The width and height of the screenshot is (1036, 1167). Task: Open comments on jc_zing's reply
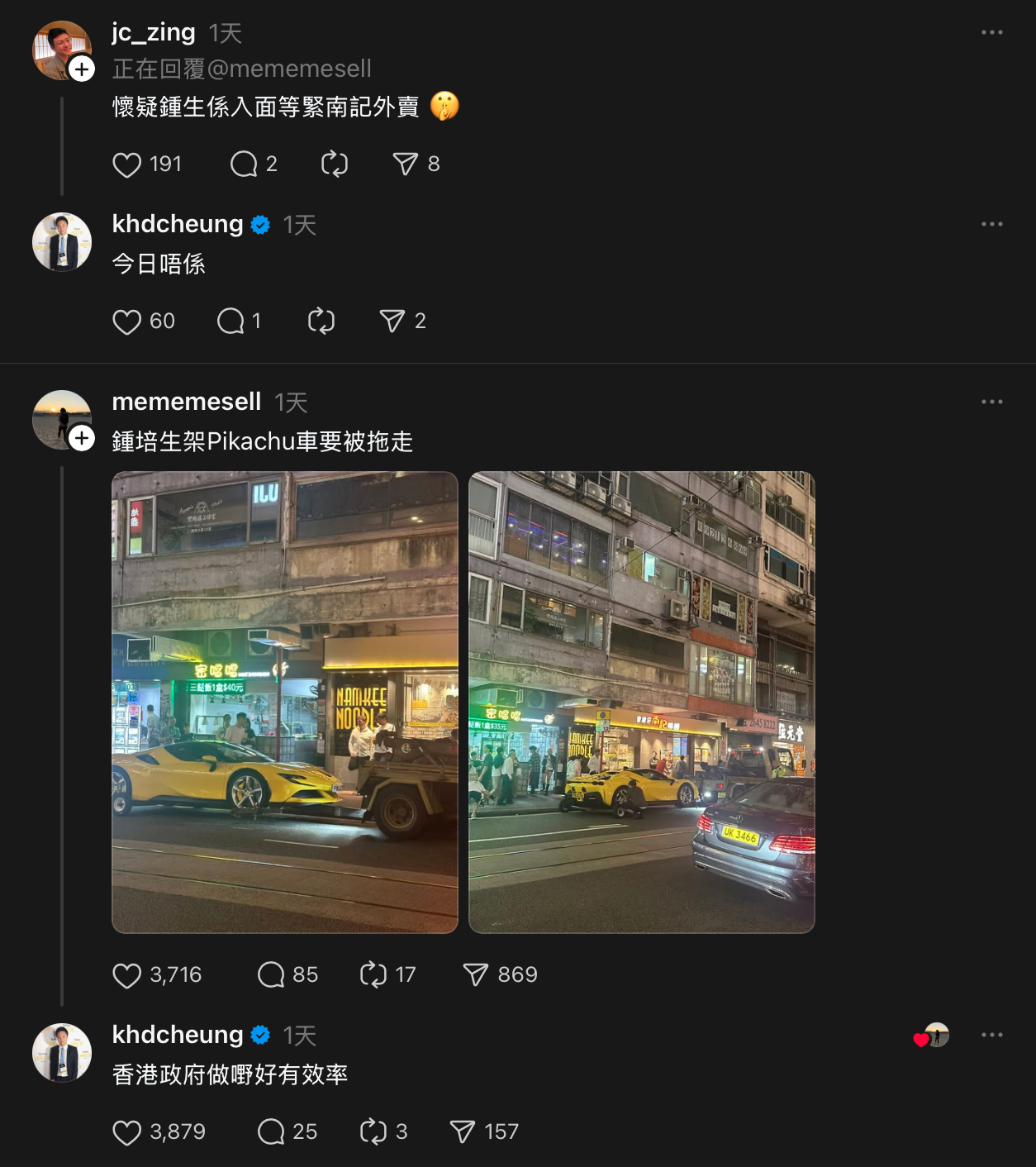tap(244, 164)
